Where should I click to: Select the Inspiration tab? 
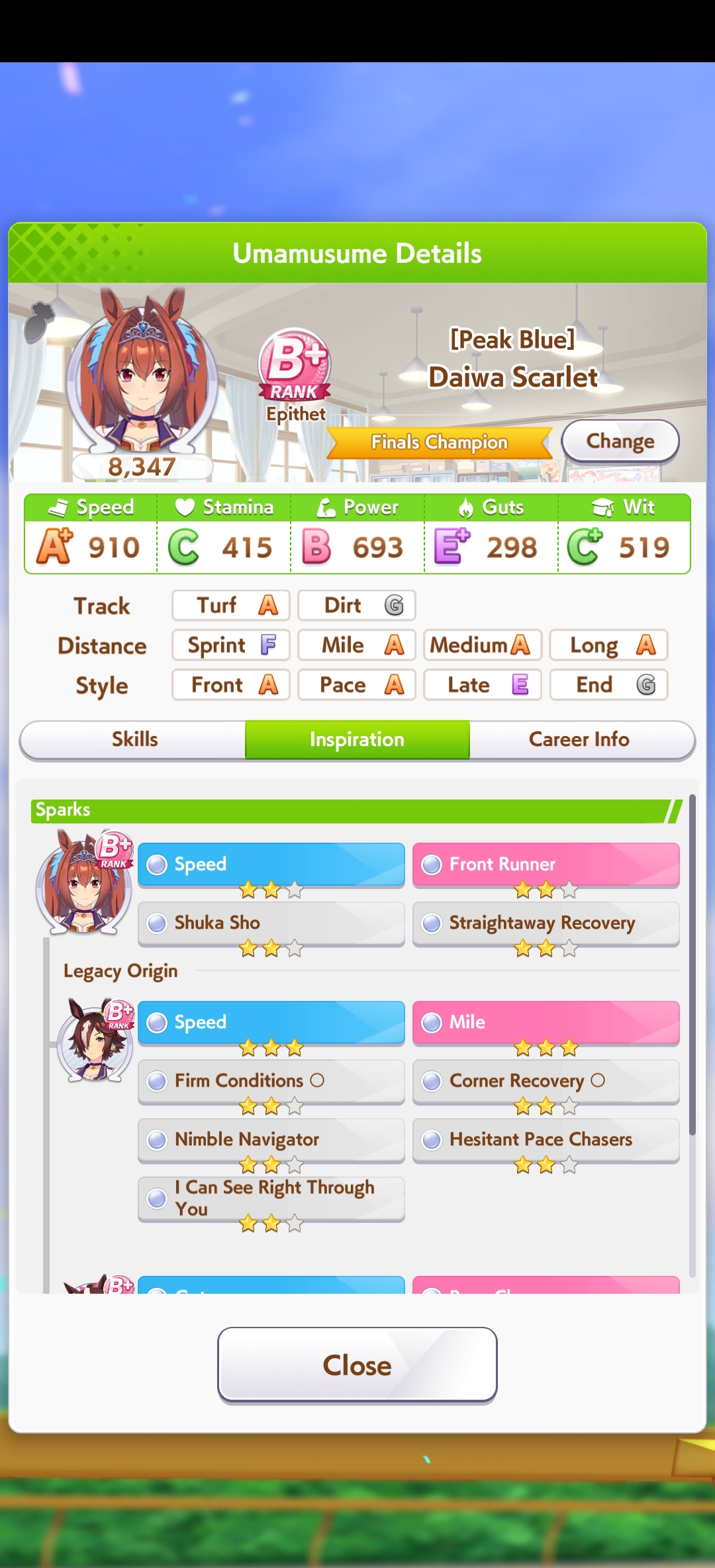(x=358, y=739)
